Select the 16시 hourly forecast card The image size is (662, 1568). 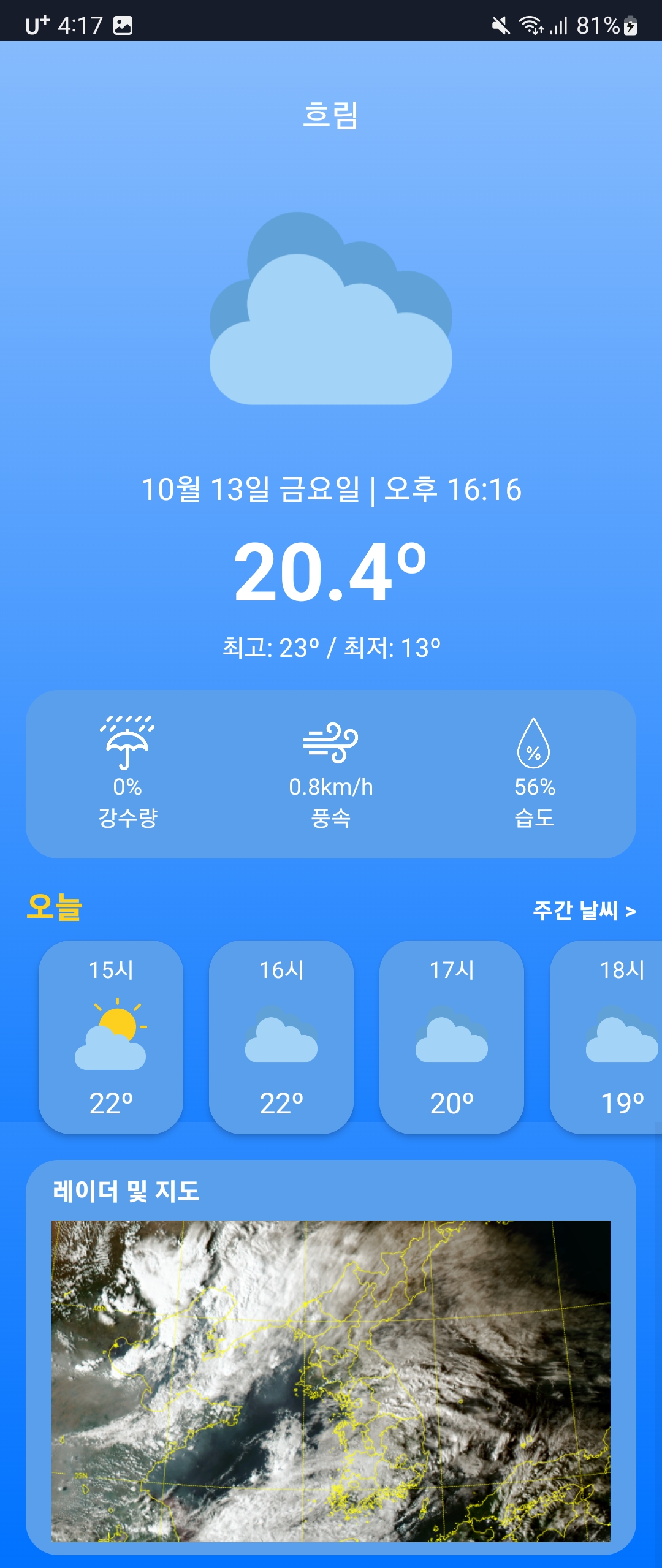point(281,1037)
